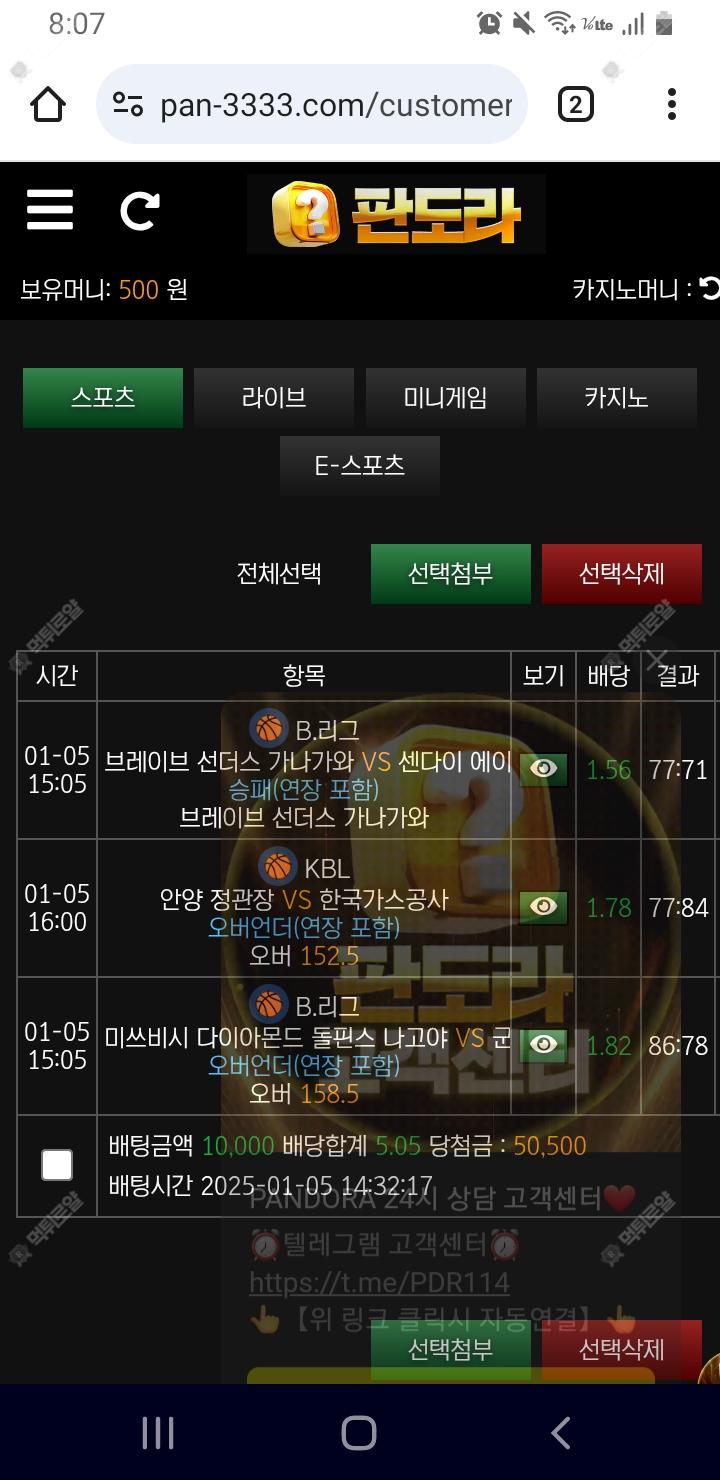Open the browser overflow menu
Viewport: 720px width, 1480px height.
coord(671,104)
